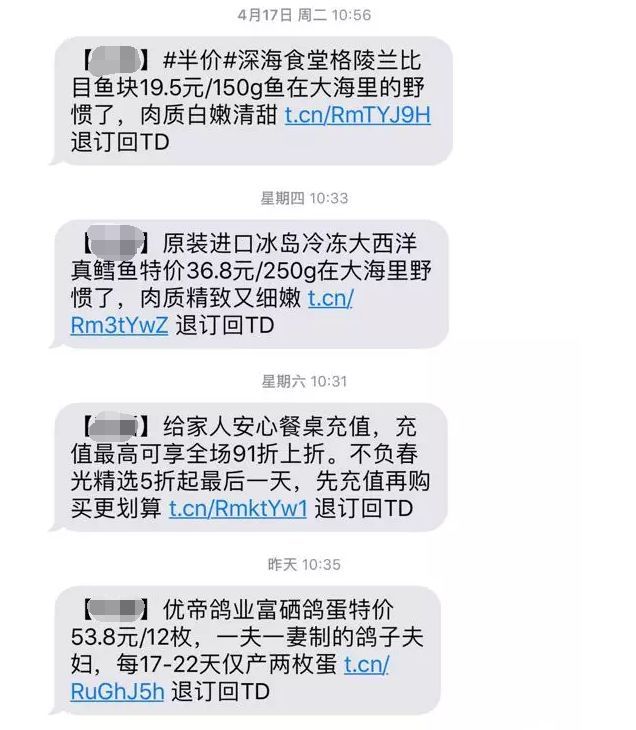
Task: Open the t.cn/RmktYw1 link
Action: [239, 508]
